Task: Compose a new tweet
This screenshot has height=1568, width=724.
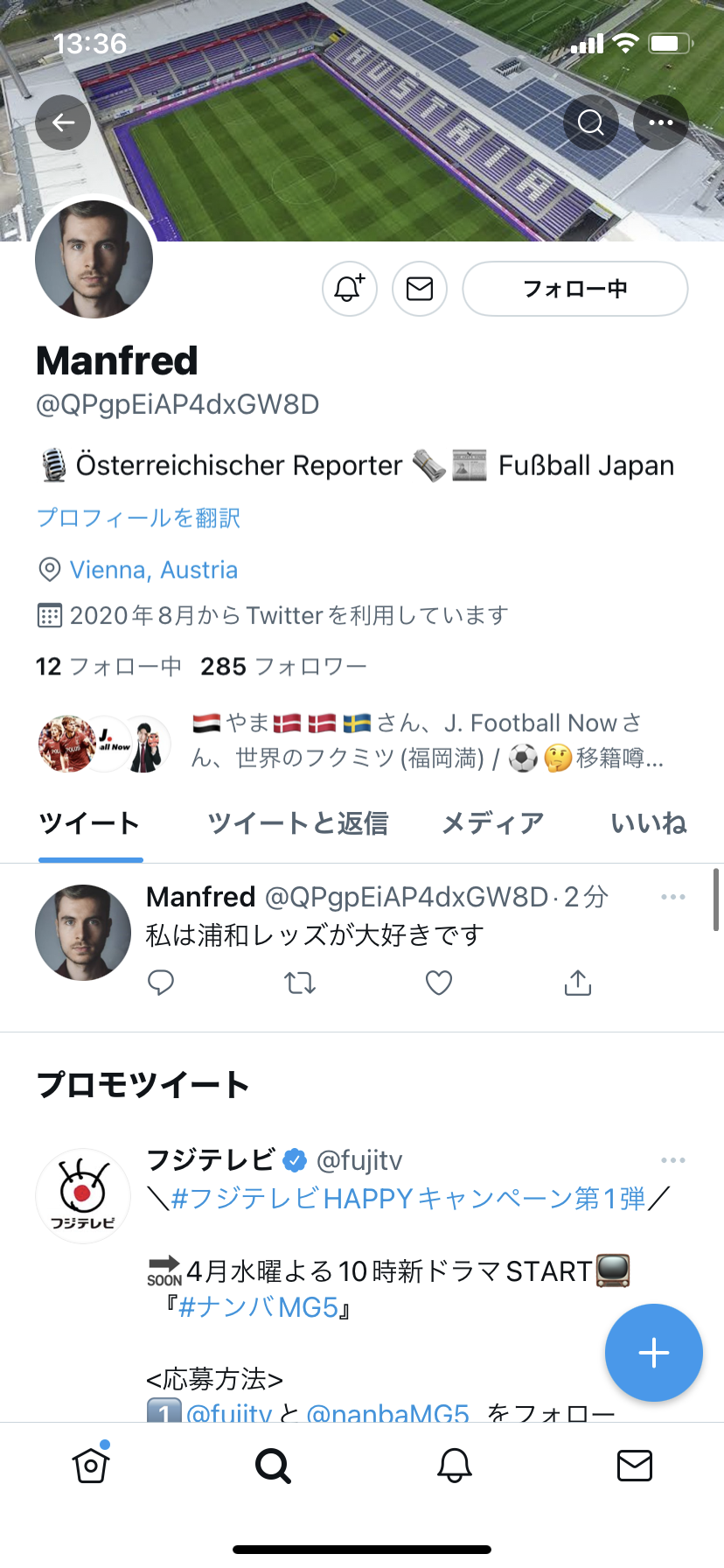Action: pos(653,1353)
